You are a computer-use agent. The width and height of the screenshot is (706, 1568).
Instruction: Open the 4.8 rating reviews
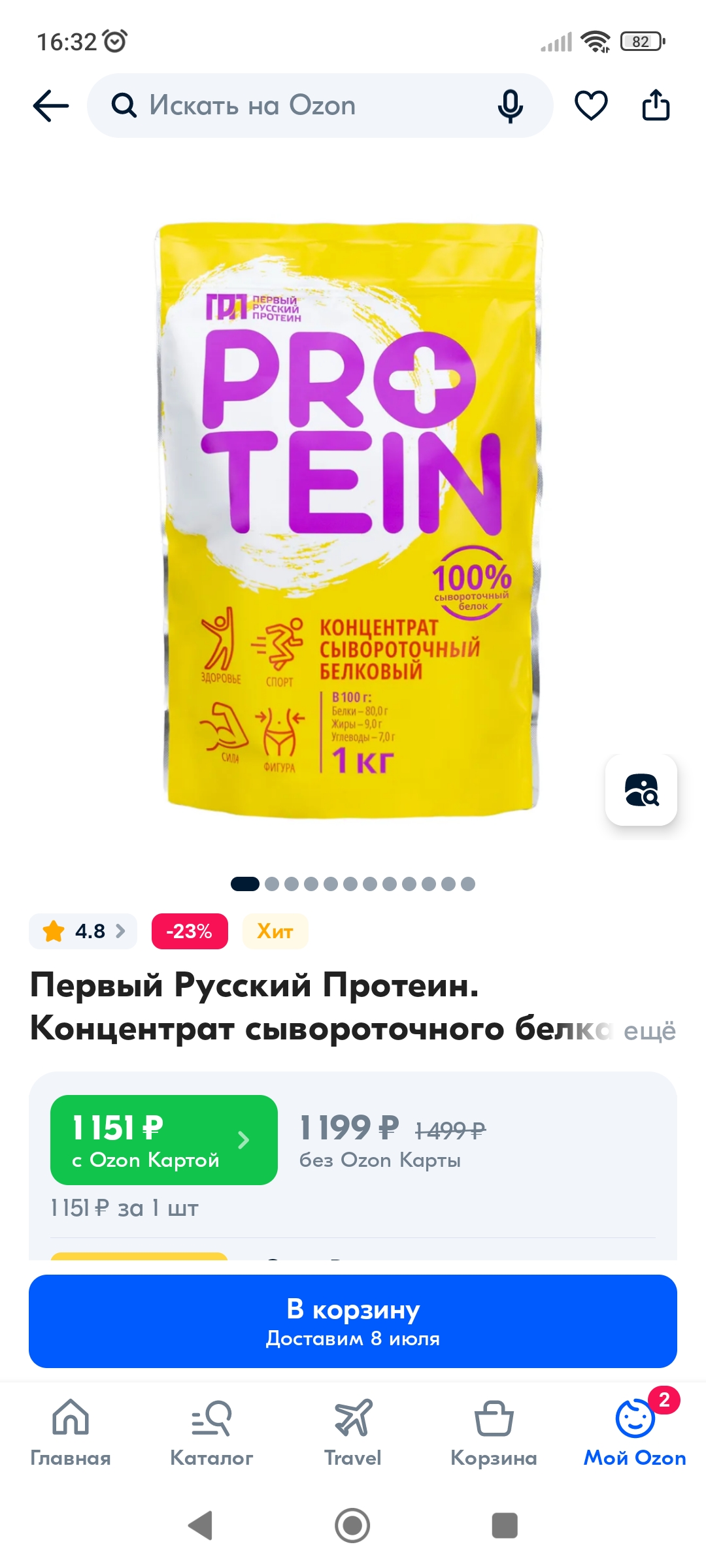[83, 931]
